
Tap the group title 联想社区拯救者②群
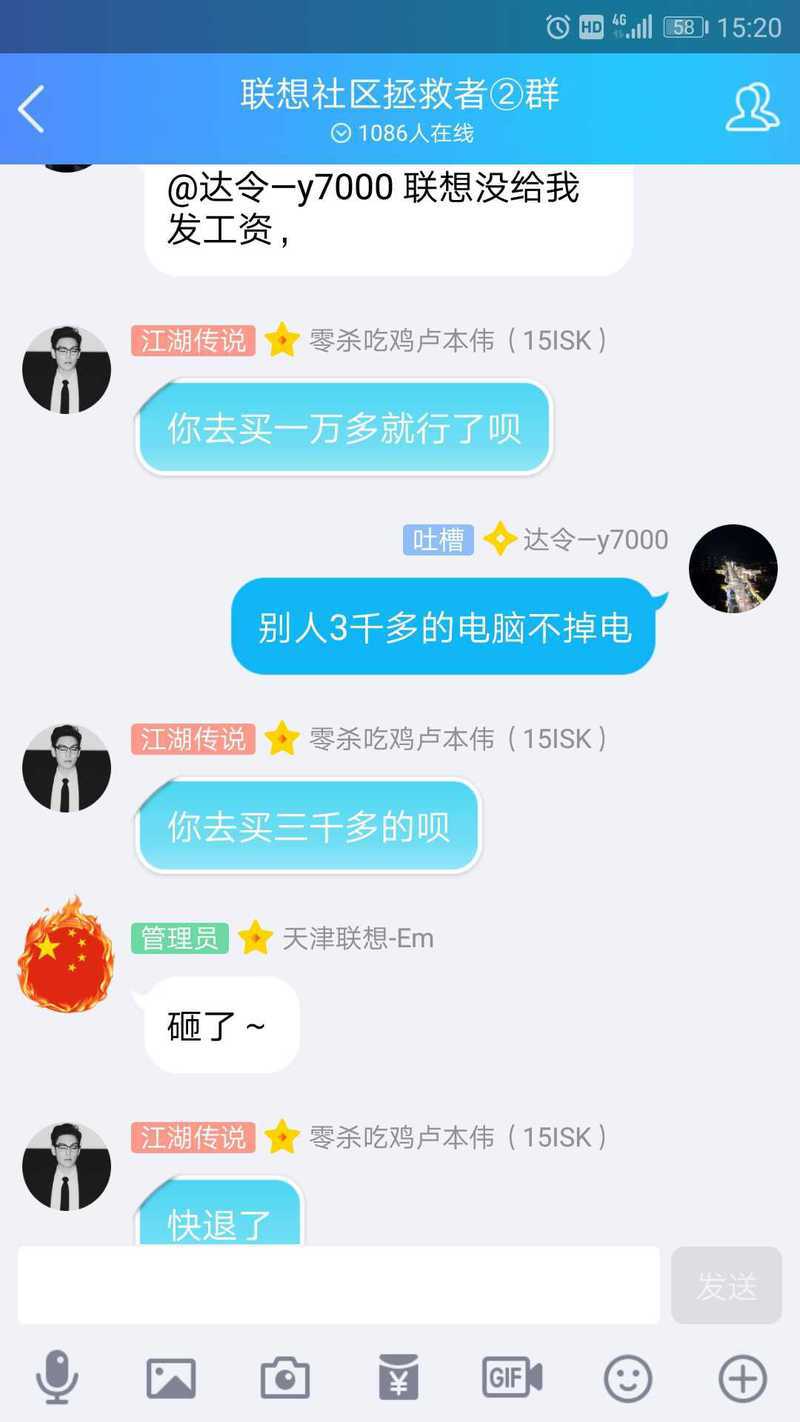pos(400,94)
